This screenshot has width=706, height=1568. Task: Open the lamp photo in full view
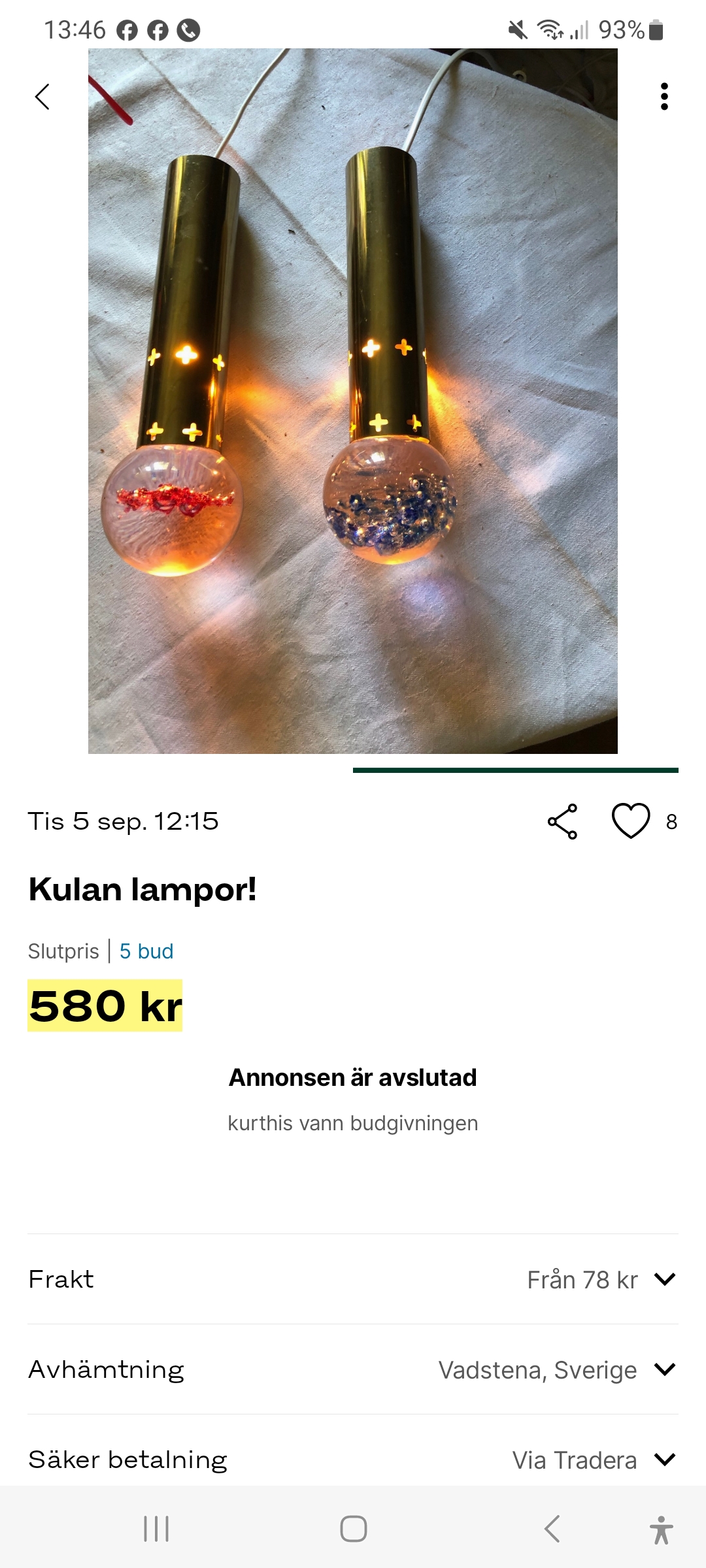pos(353,401)
